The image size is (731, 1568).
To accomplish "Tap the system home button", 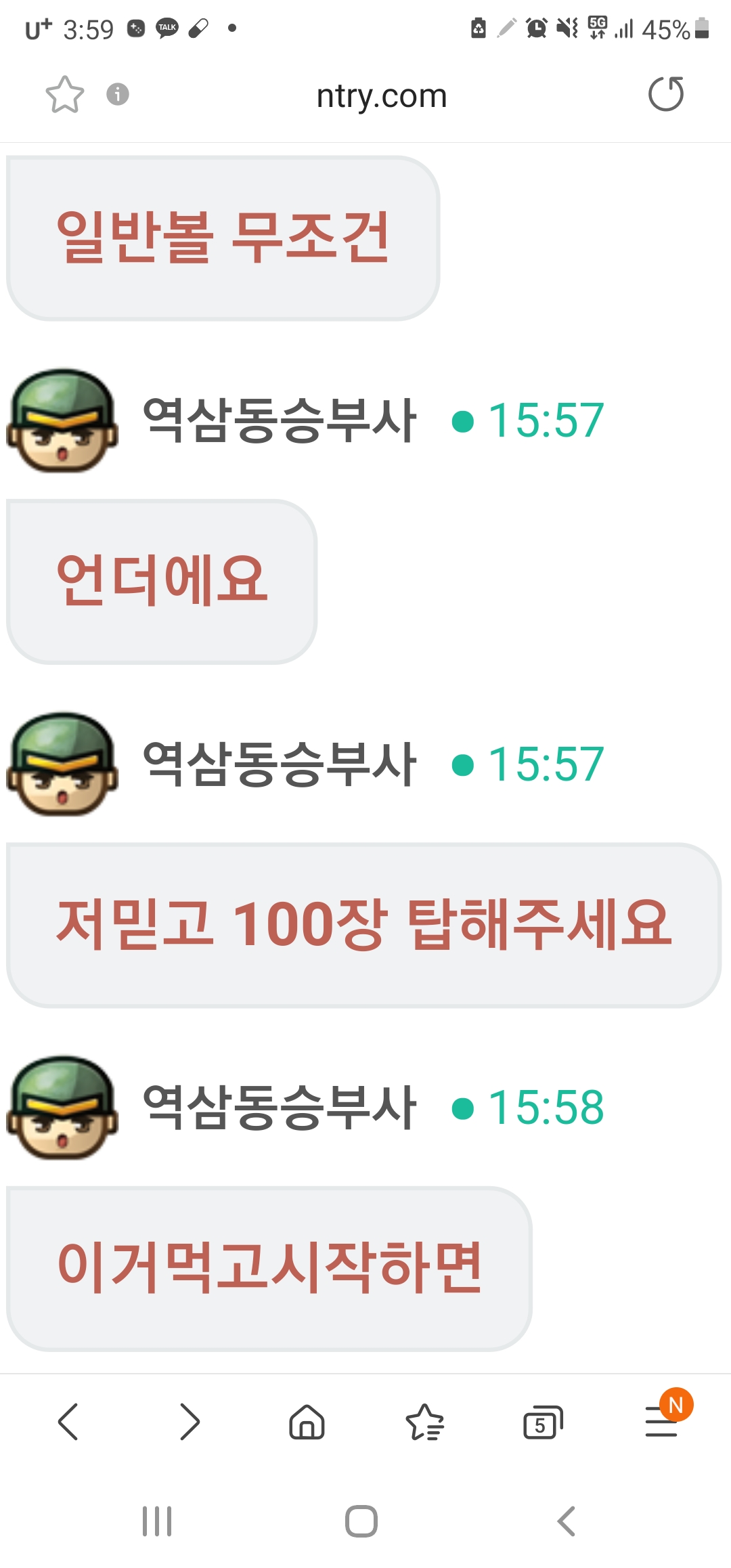I will coord(361,1521).
